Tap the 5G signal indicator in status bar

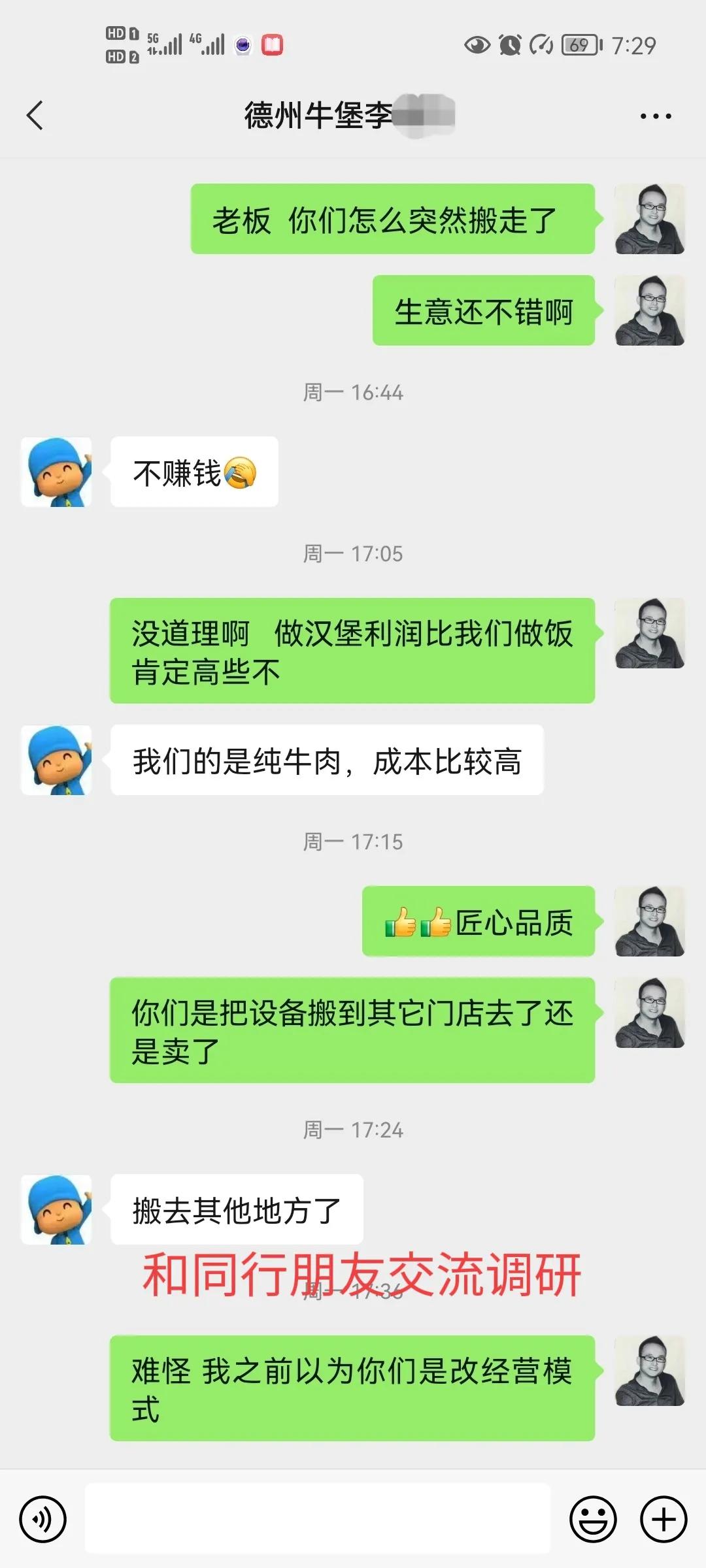[165, 46]
